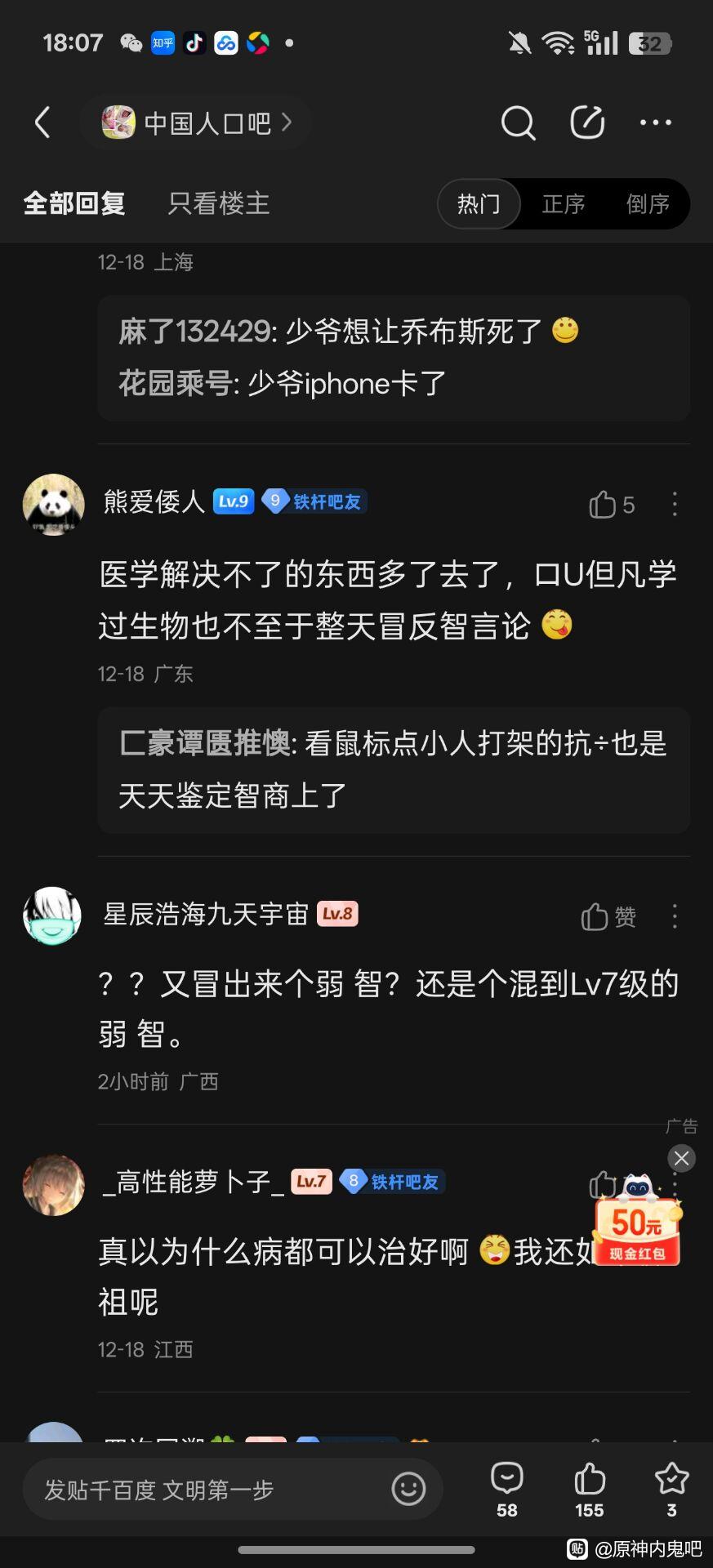Like this post with 155 likes
The height and width of the screenshot is (1568, 713).
(589, 1488)
